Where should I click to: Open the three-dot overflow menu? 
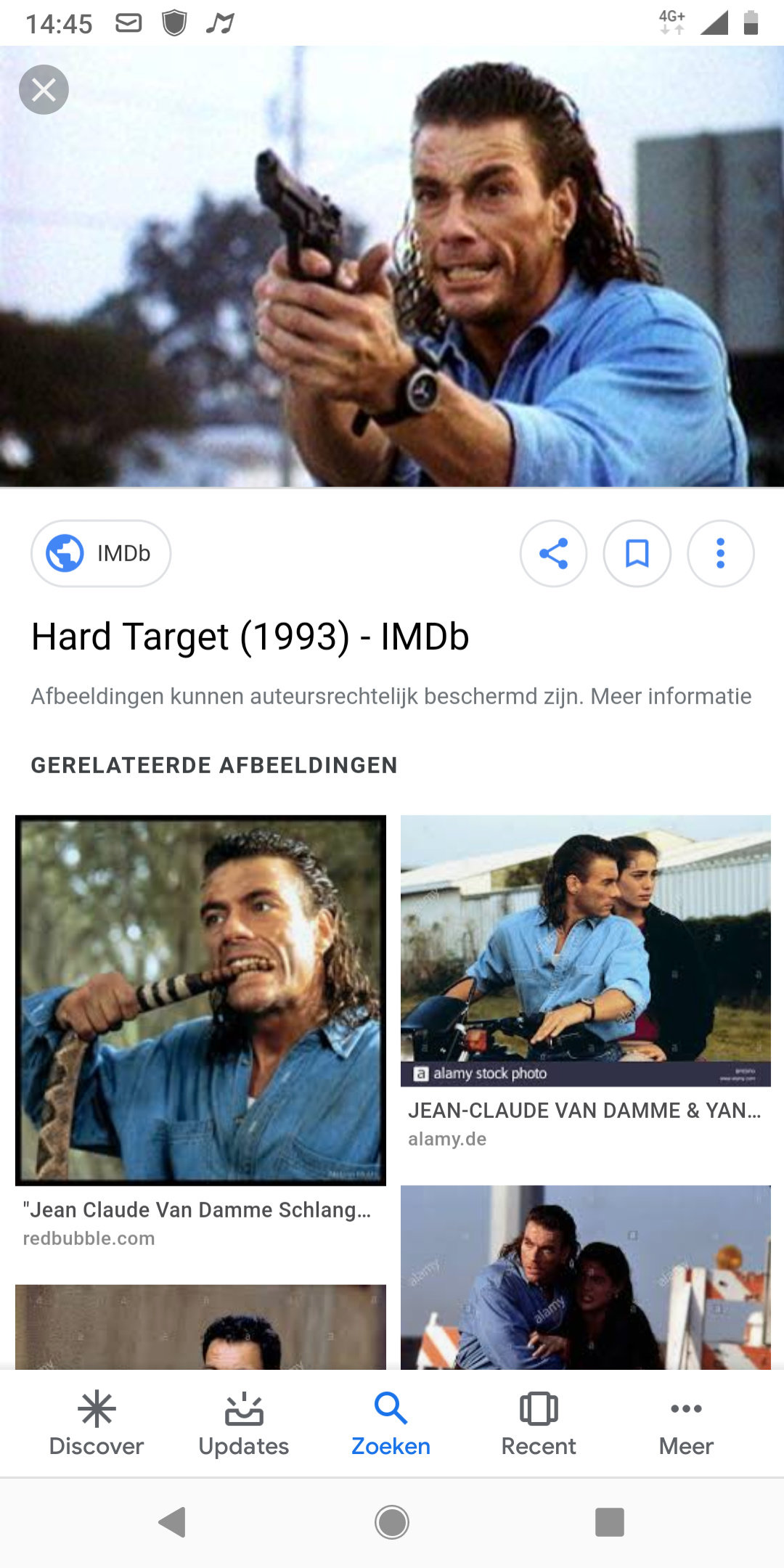tap(720, 553)
